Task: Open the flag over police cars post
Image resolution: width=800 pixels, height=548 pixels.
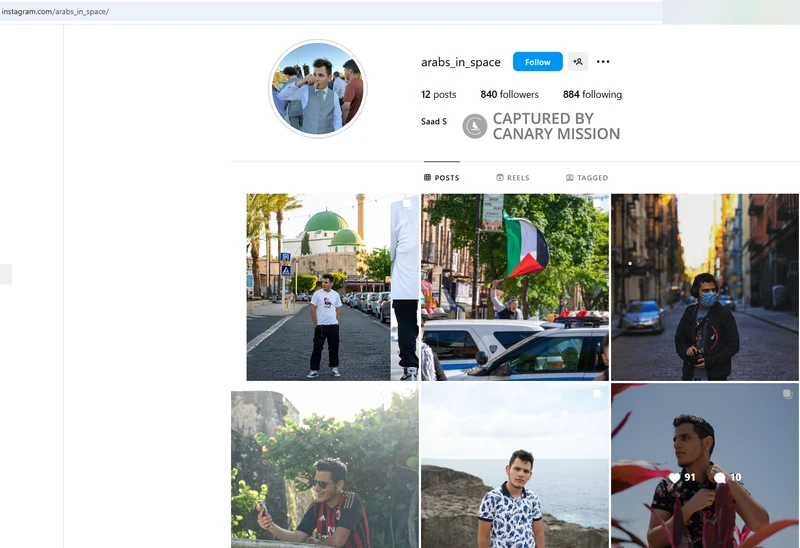Action: point(514,287)
